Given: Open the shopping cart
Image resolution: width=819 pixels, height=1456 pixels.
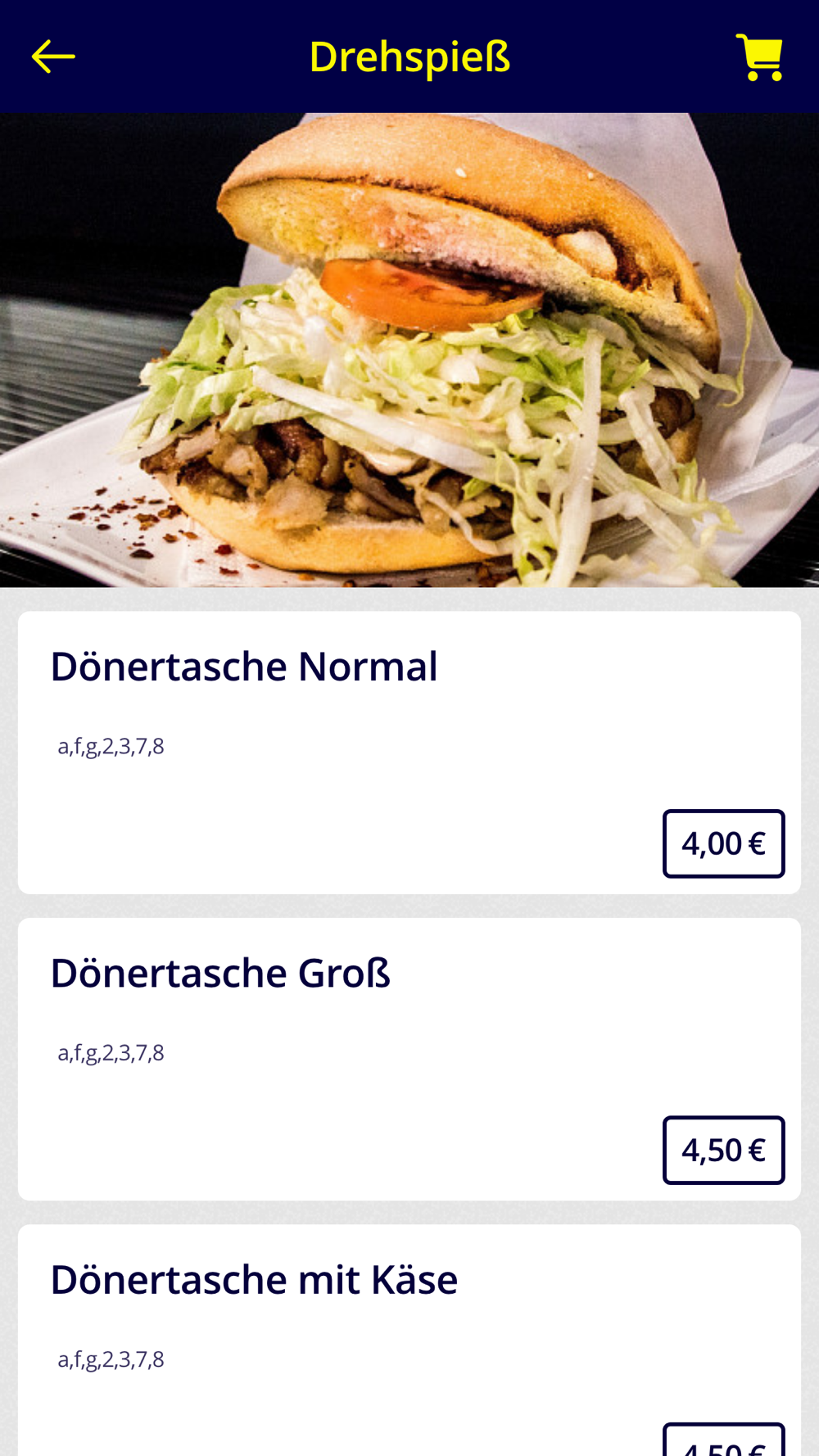Looking at the screenshot, I should pyautogui.click(x=759, y=57).
